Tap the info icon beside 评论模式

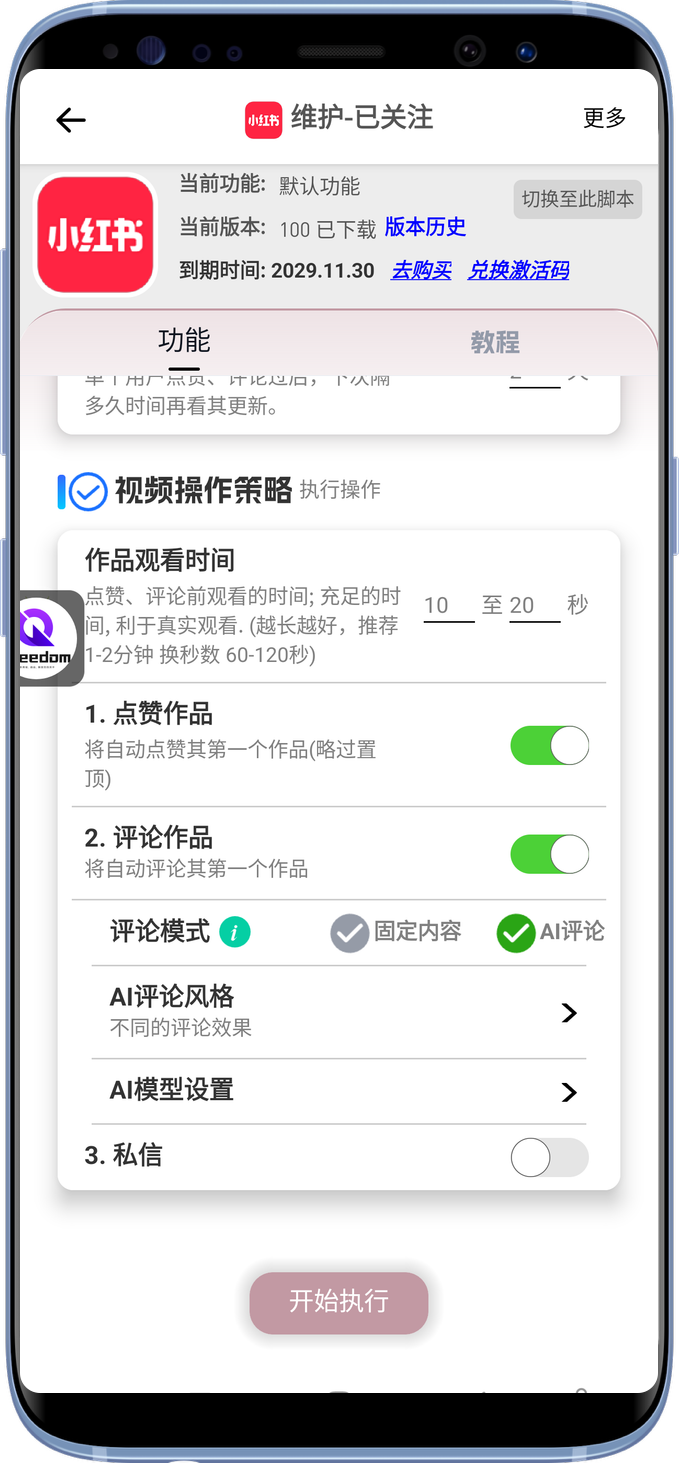[x=234, y=933]
